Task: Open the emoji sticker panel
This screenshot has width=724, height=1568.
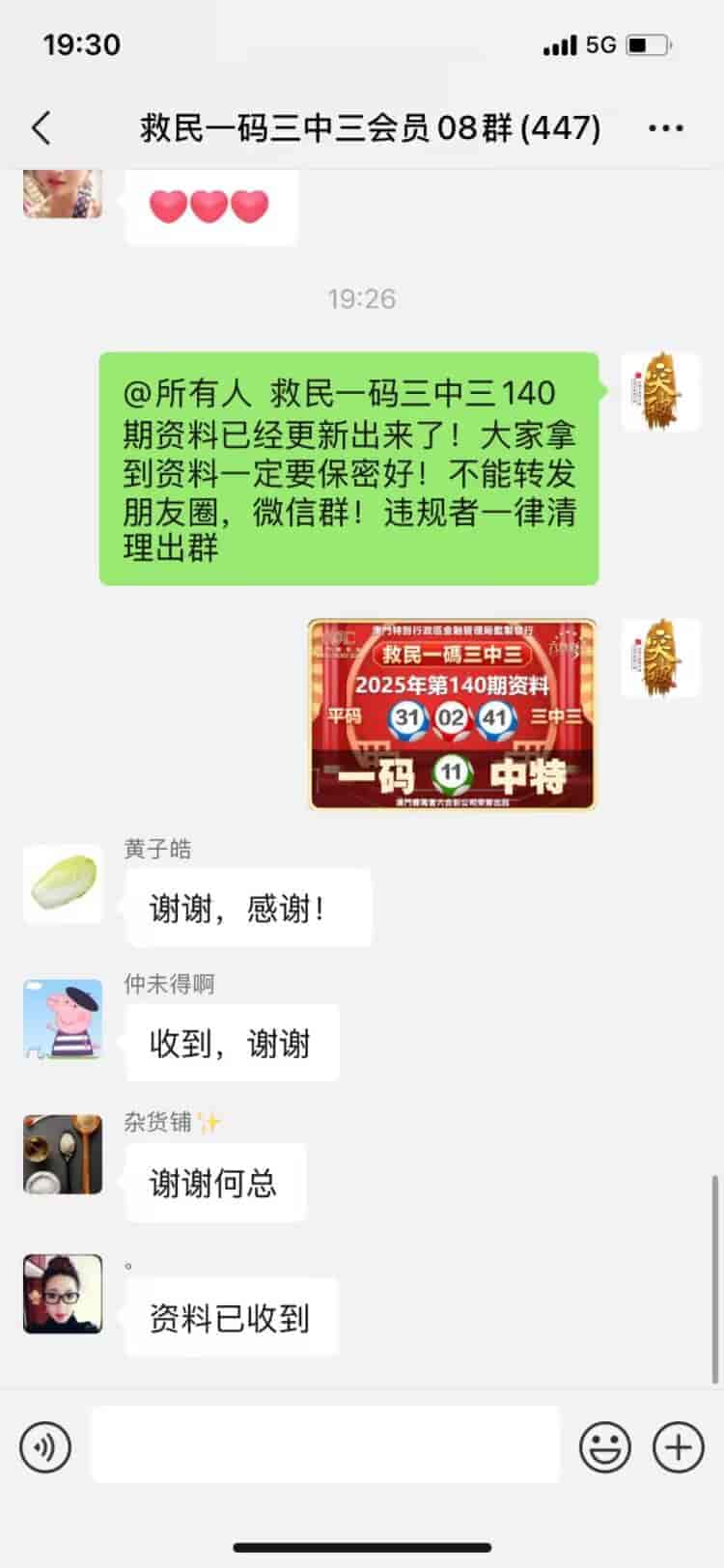Action: click(x=605, y=1446)
